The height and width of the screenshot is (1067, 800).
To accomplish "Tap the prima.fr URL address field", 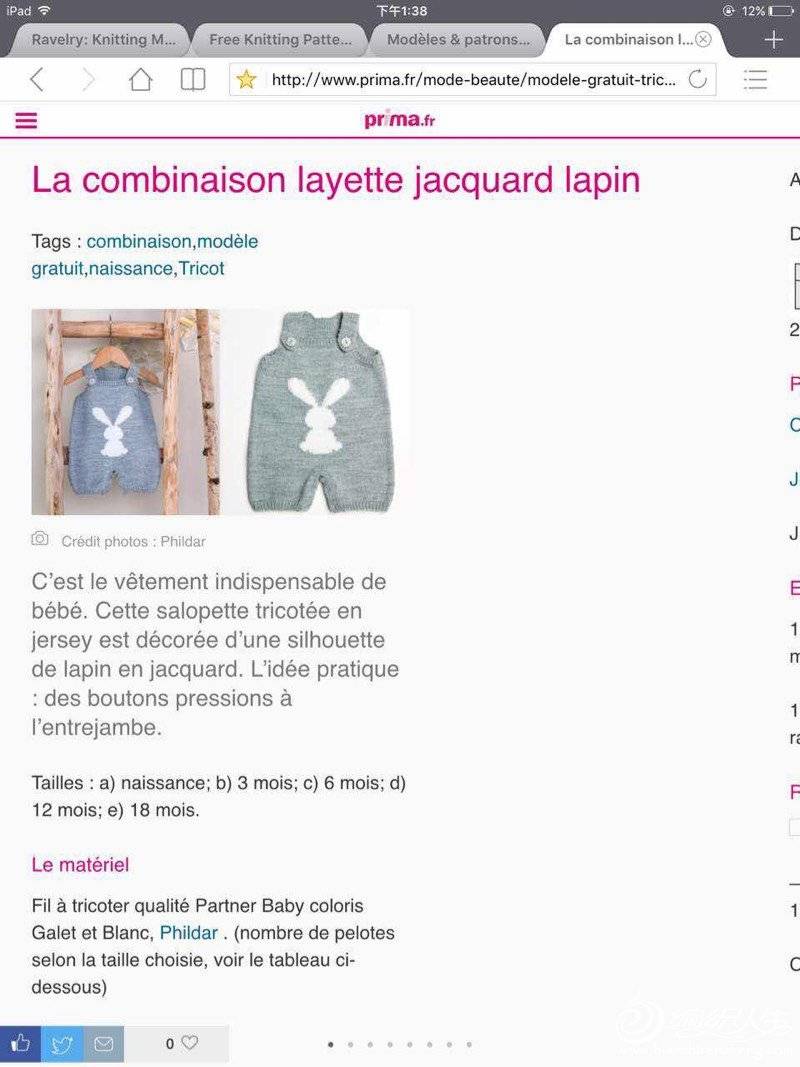I will (473, 80).
